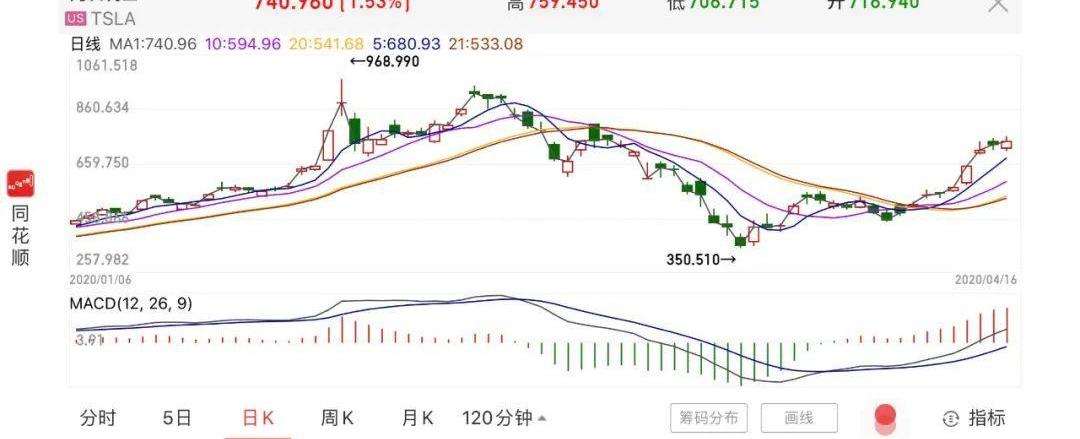Tap the 筹码分布 button
Image resolution: width=1080 pixels, height=439 pixels.
pyautogui.click(x=709, y=418)
